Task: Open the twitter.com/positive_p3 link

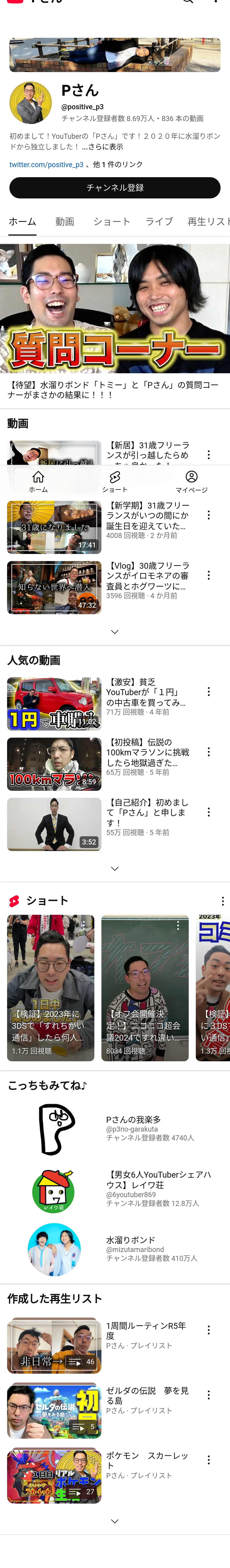Action: (46, 164)
